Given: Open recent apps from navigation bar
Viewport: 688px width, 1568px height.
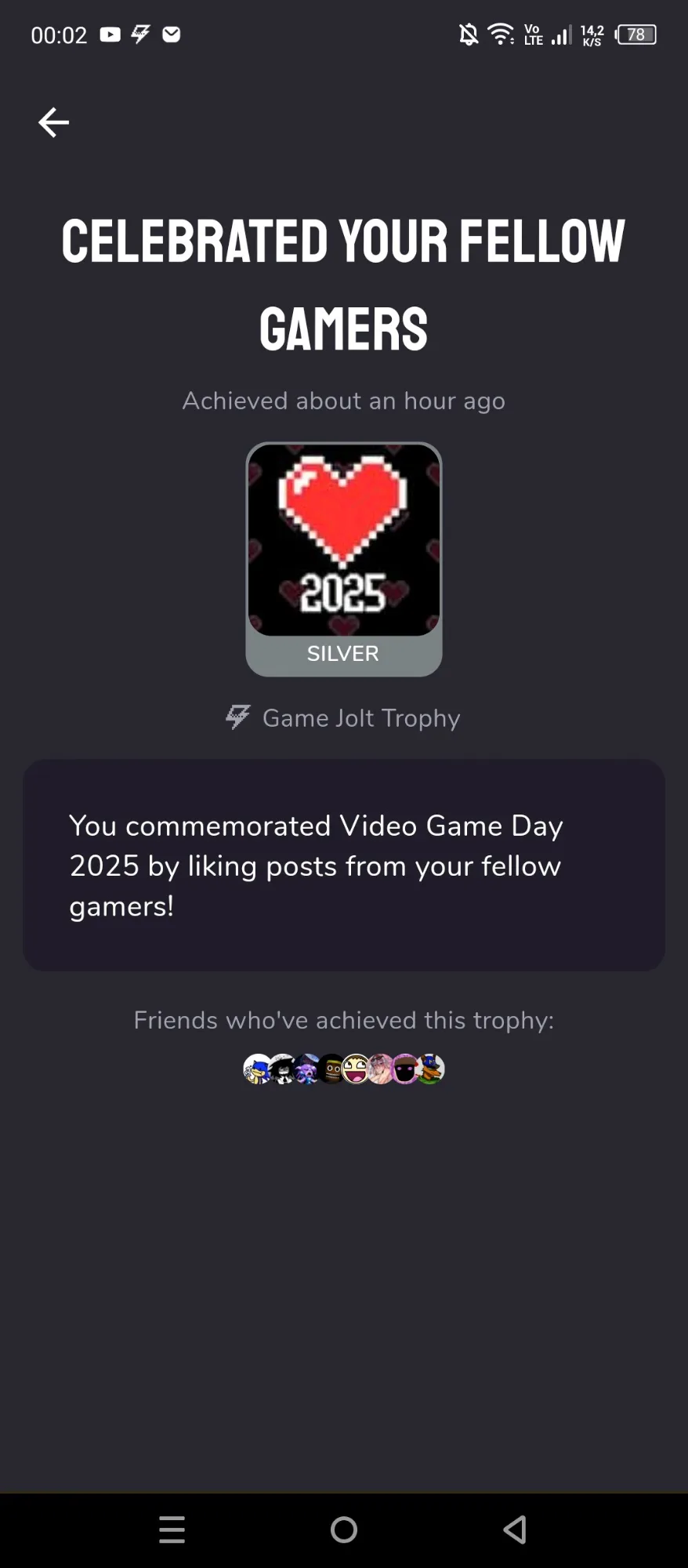Looking at the screenshot, I should 172,1530.
